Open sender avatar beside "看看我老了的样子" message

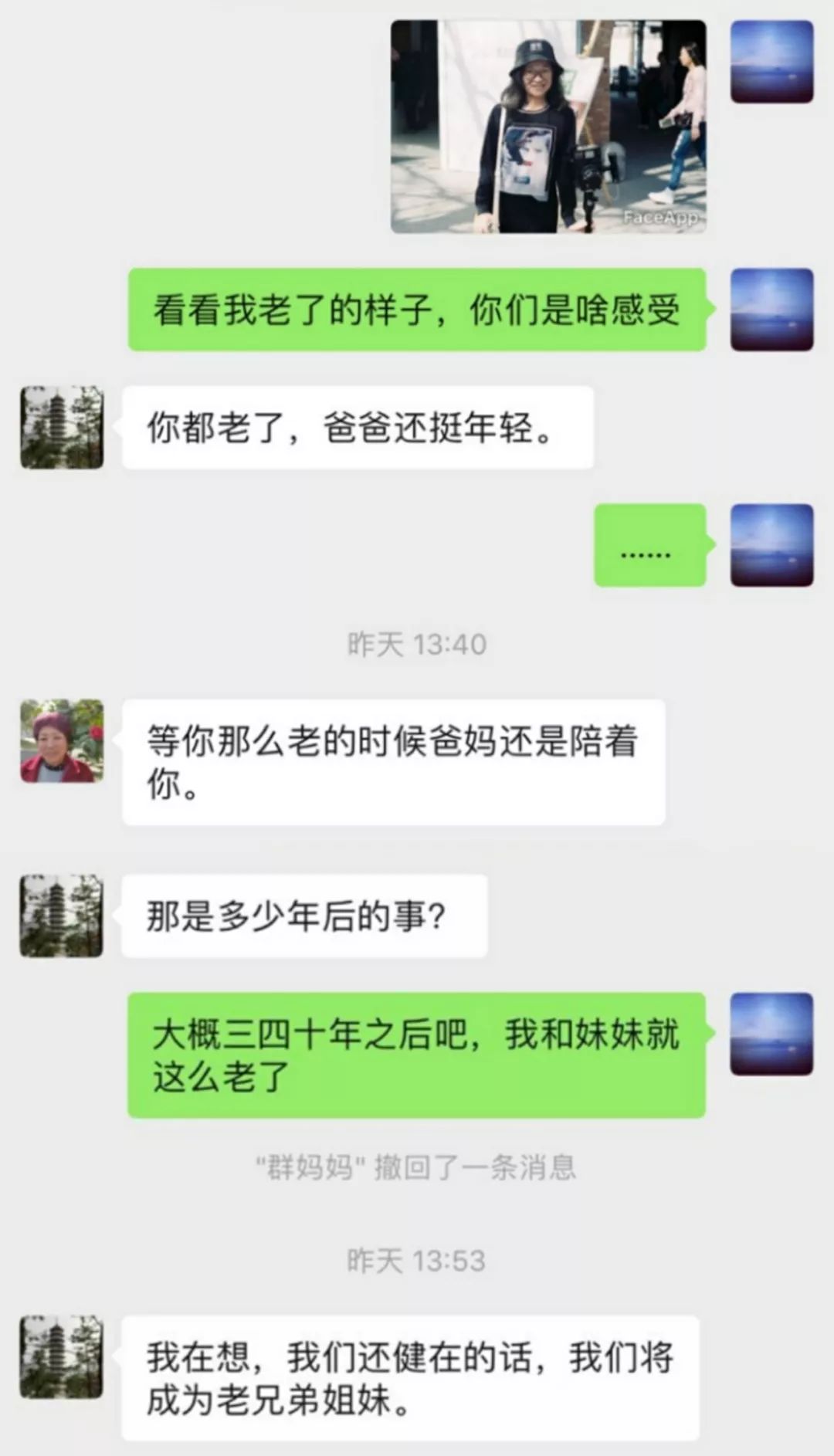[x=771, y=309]
